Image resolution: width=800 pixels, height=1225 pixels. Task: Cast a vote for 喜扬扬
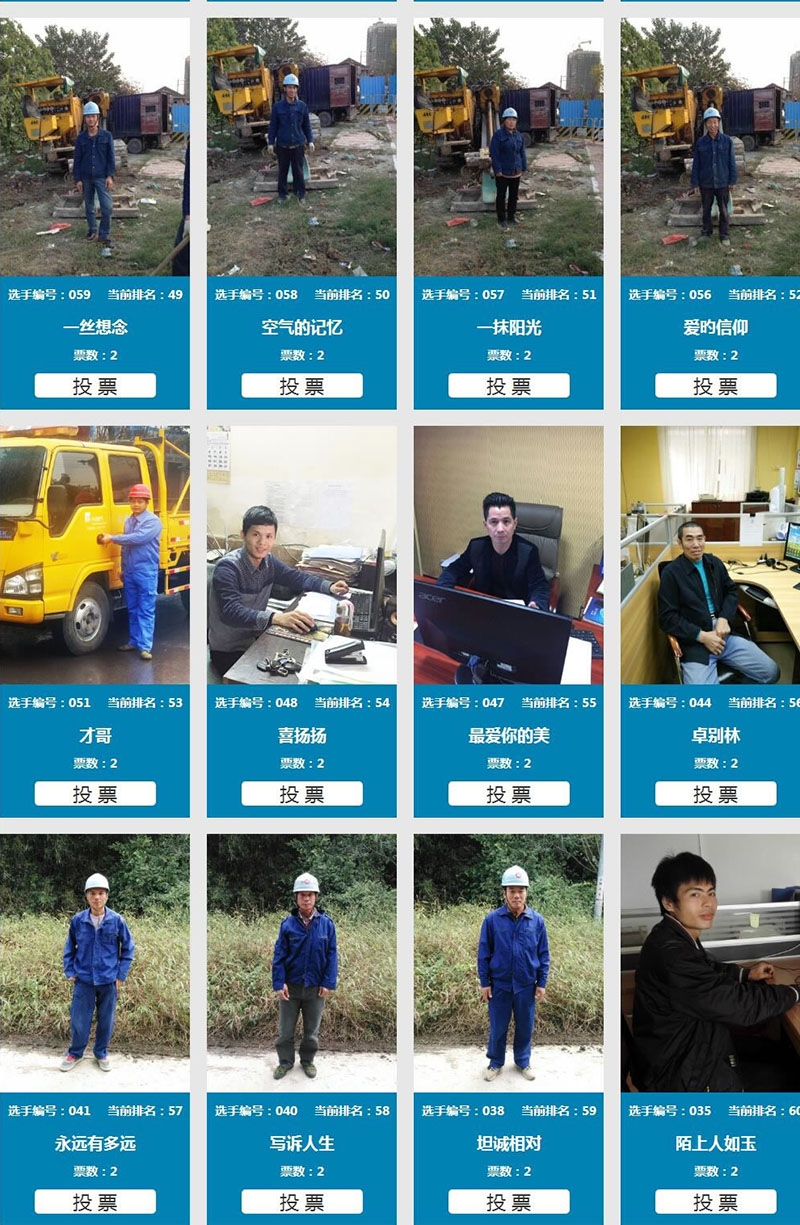pos(301,794)
